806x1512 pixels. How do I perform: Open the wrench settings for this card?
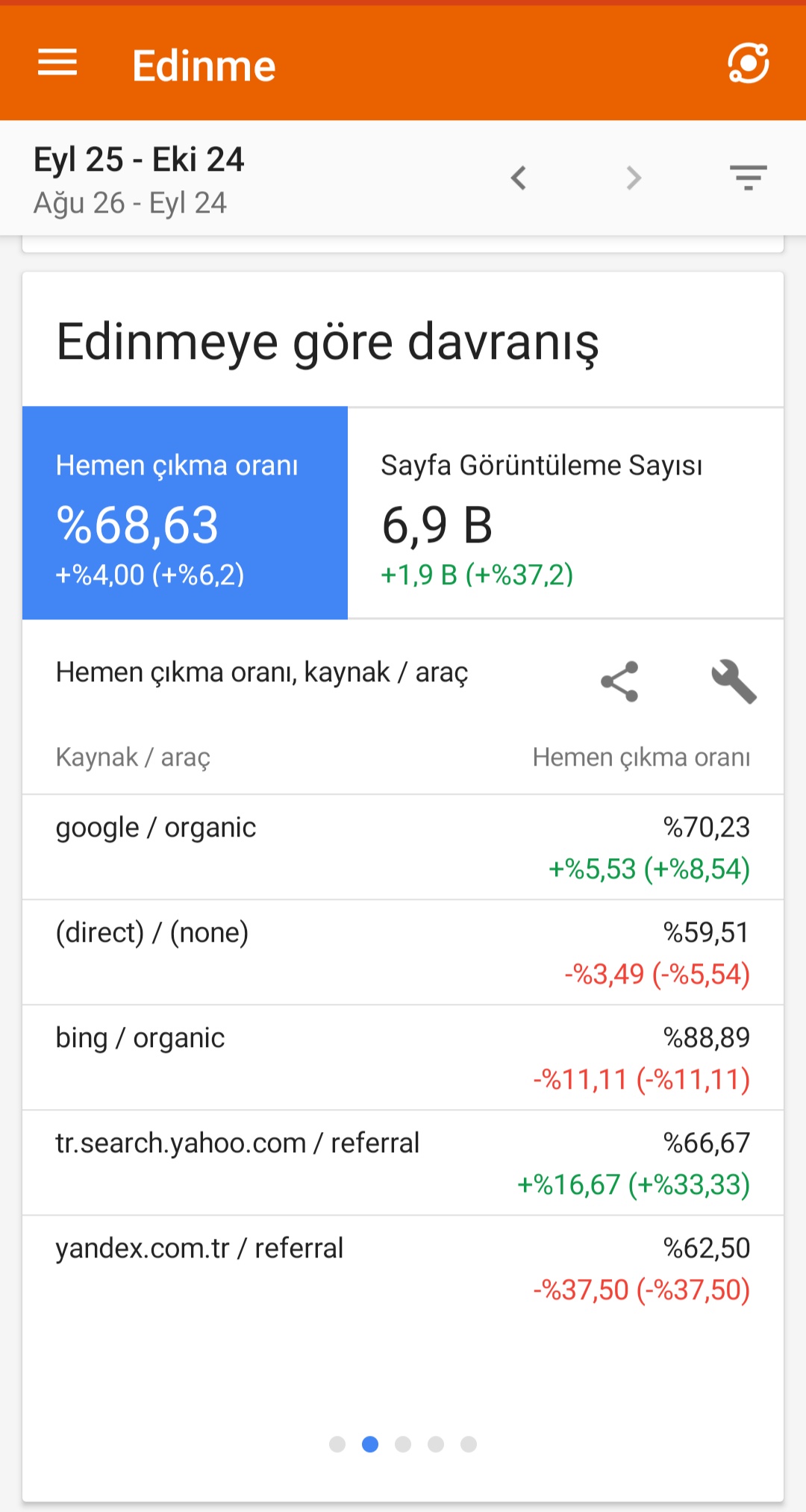tap(734, 681)
